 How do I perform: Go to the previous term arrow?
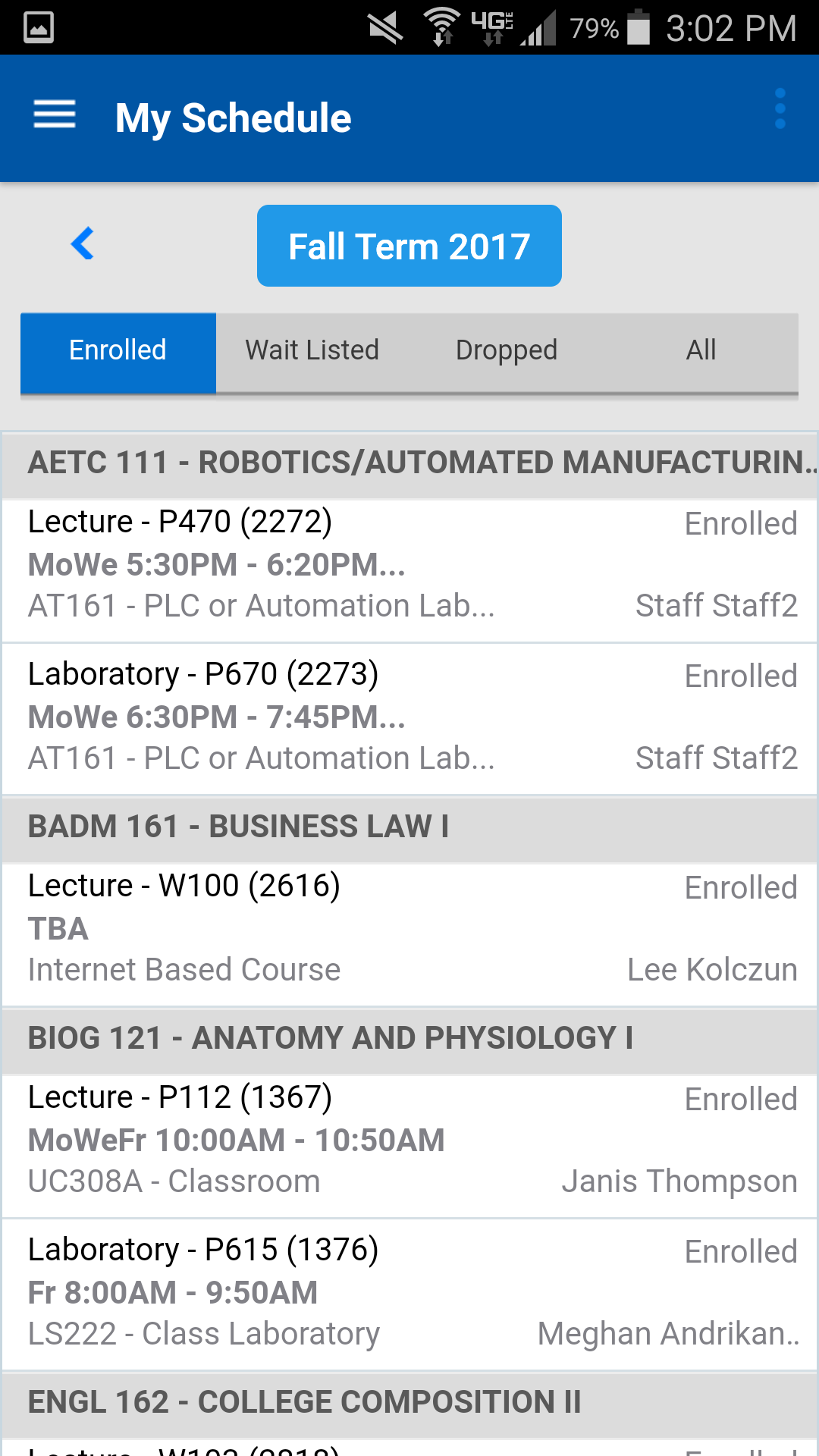[82, 243]
